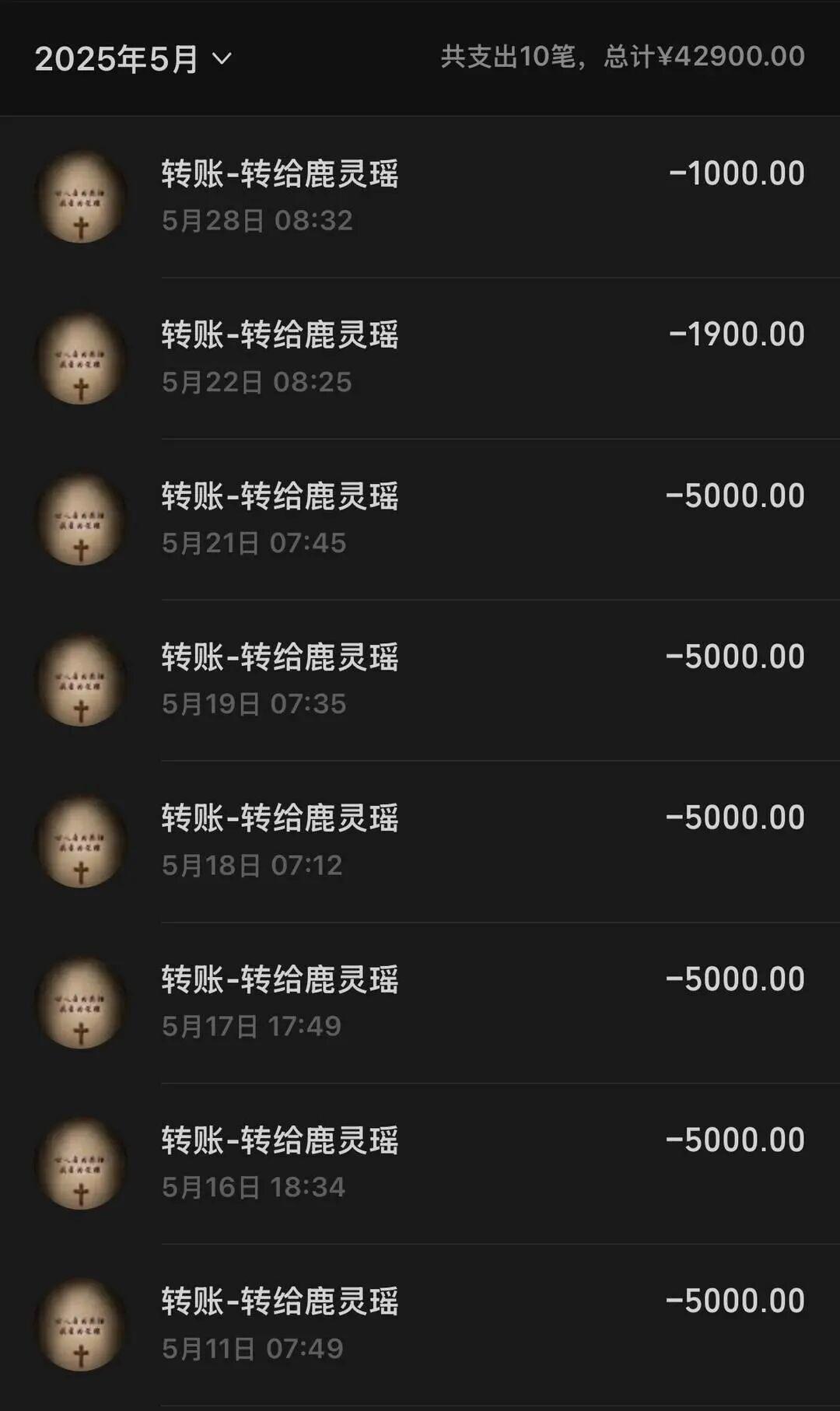840x1411 pixels.
Task: Open the 5月28日 08:32 transfer of 1000.00
Action: 420,196
